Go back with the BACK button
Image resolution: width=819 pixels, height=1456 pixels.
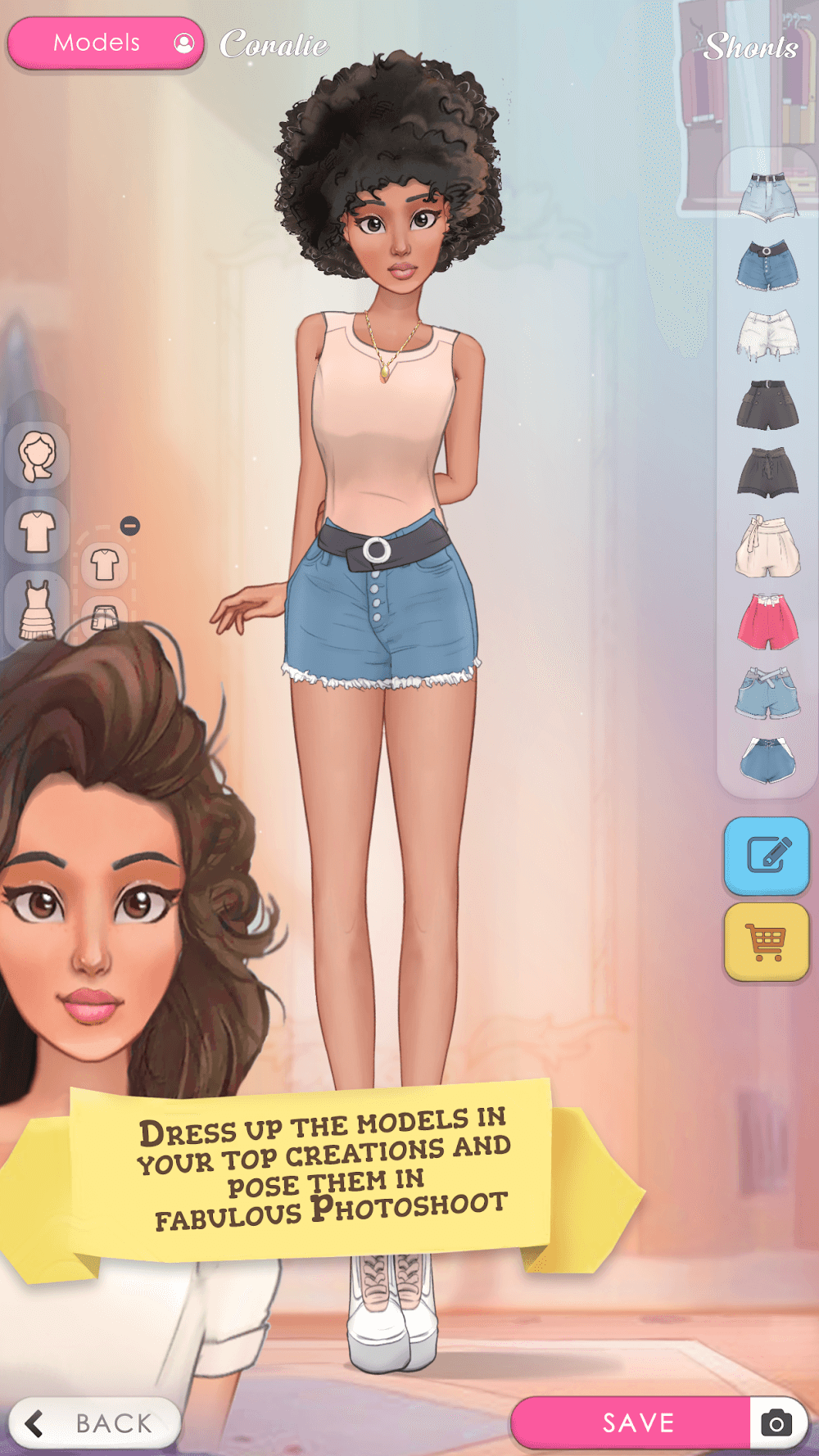coord(94,1423)
